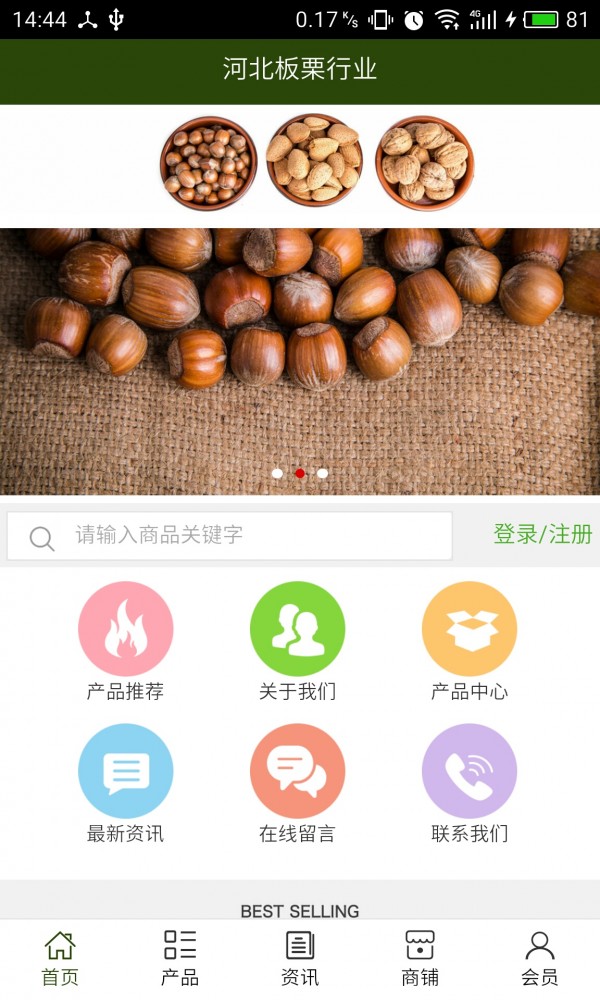Open 关于我们 section
Viewport: 600px width, 1000px height.
tap(297, 630)
